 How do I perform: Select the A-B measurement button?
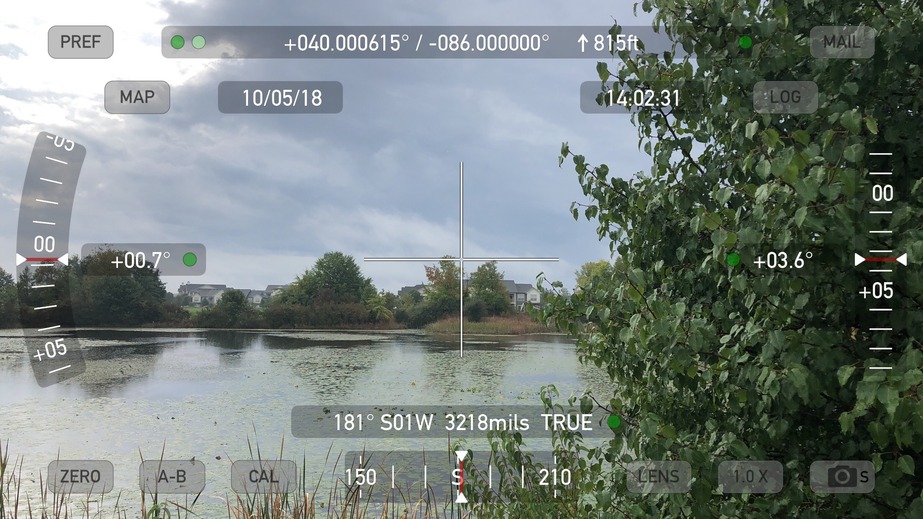pyautogui.click(x=172, y=476)
